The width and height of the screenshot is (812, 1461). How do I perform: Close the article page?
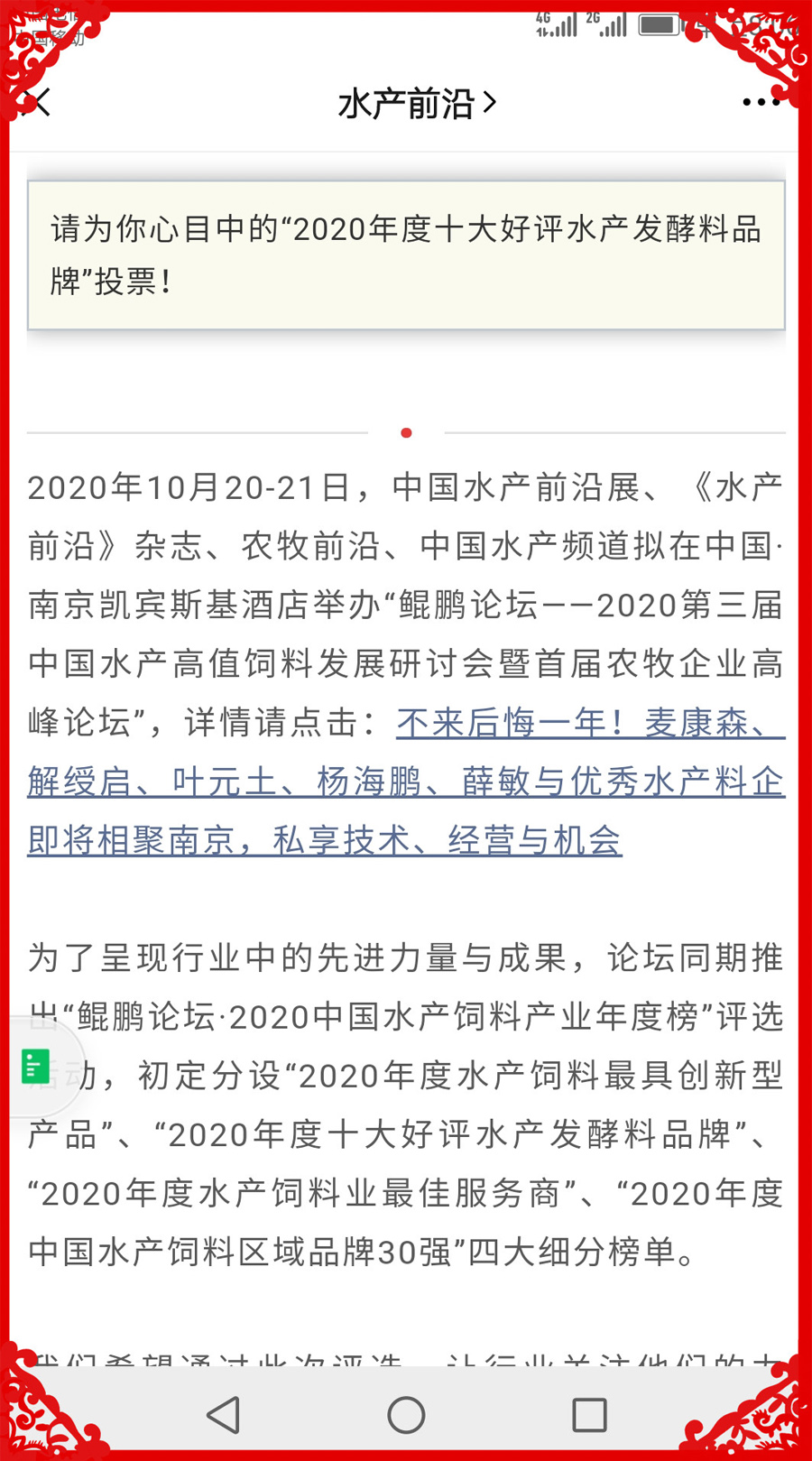click(38, 103)
